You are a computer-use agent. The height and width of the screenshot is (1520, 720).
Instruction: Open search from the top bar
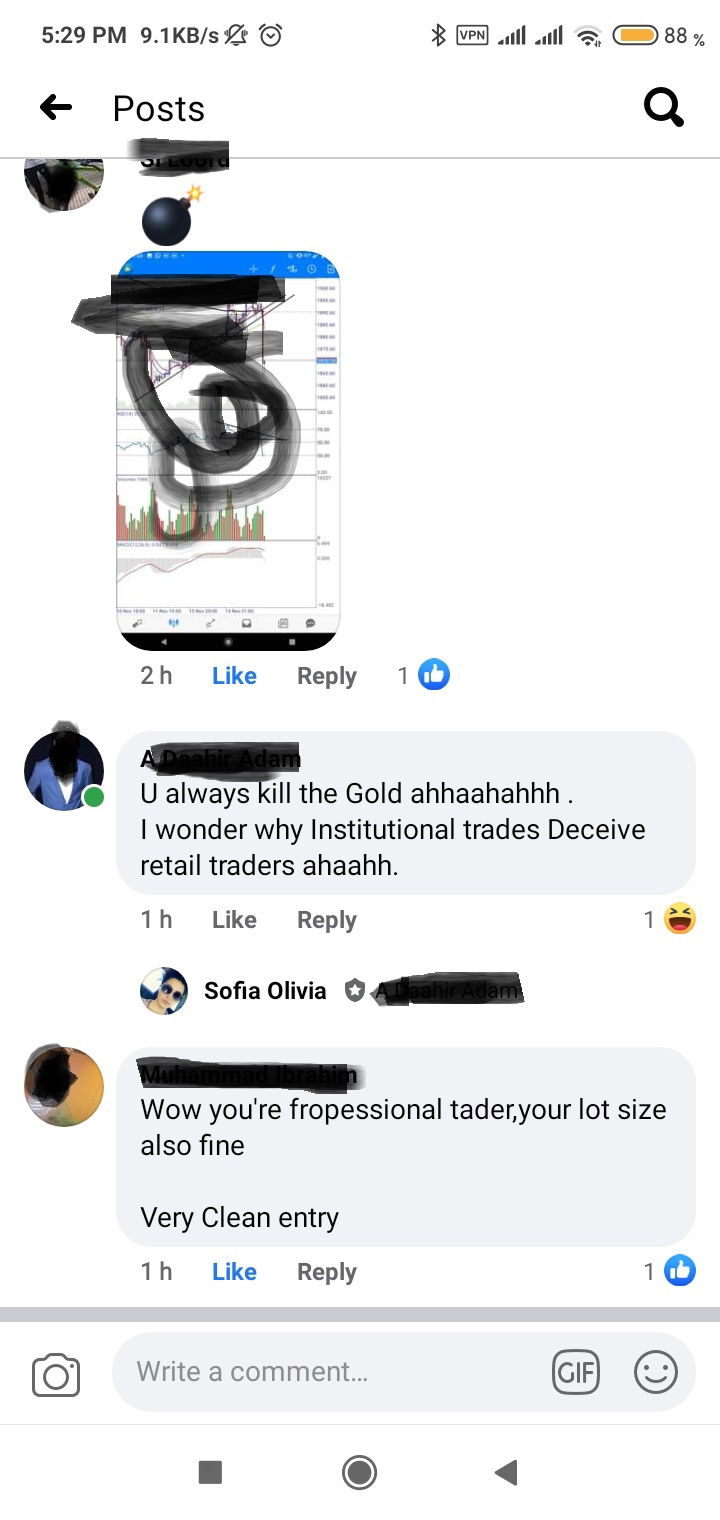(x=664, y=107)
